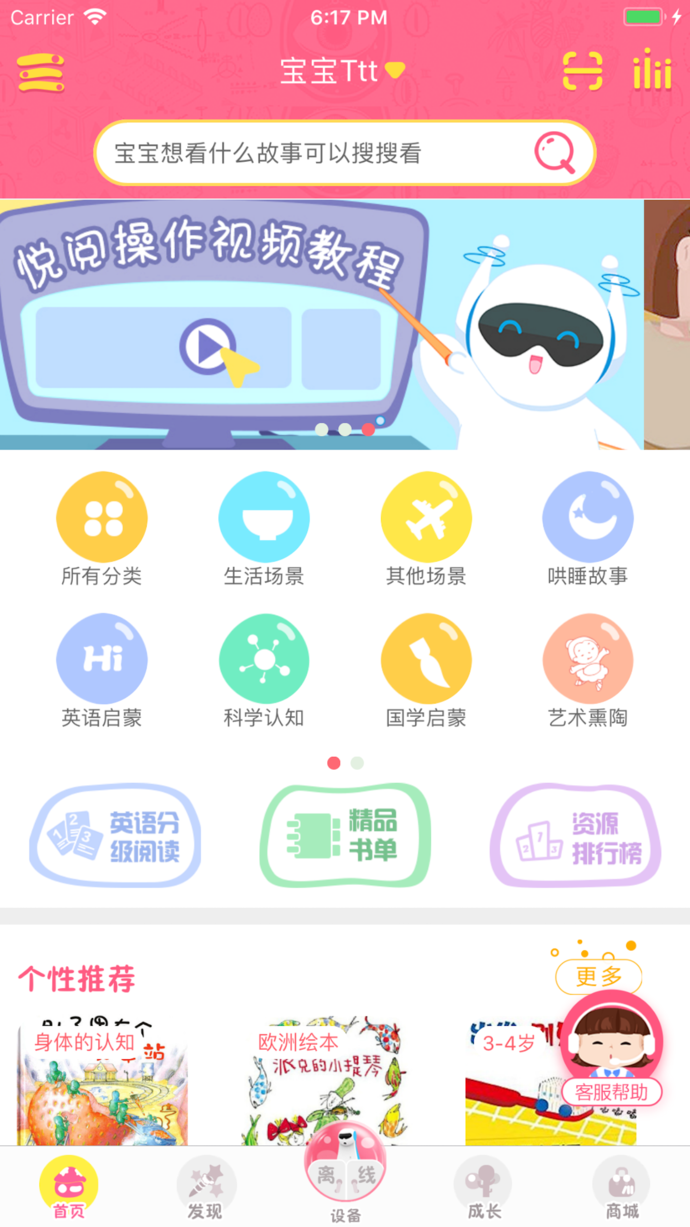
Task: Open the audio bars icon
Action: click(x=651, y=71)
